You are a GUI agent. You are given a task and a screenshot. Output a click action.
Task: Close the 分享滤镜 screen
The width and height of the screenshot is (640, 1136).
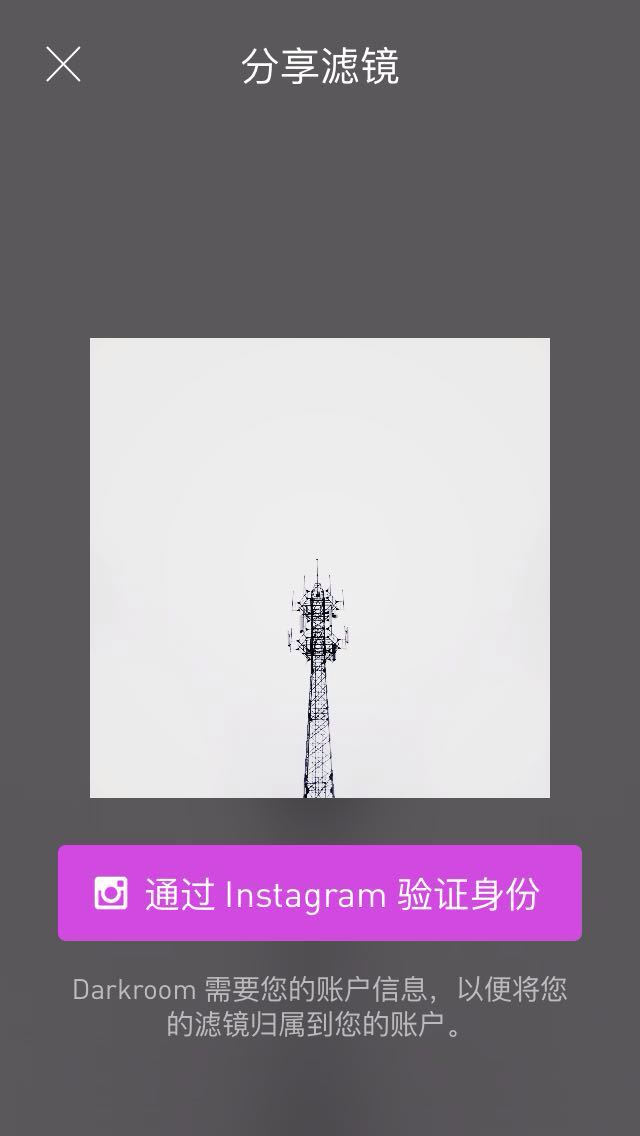63,65
